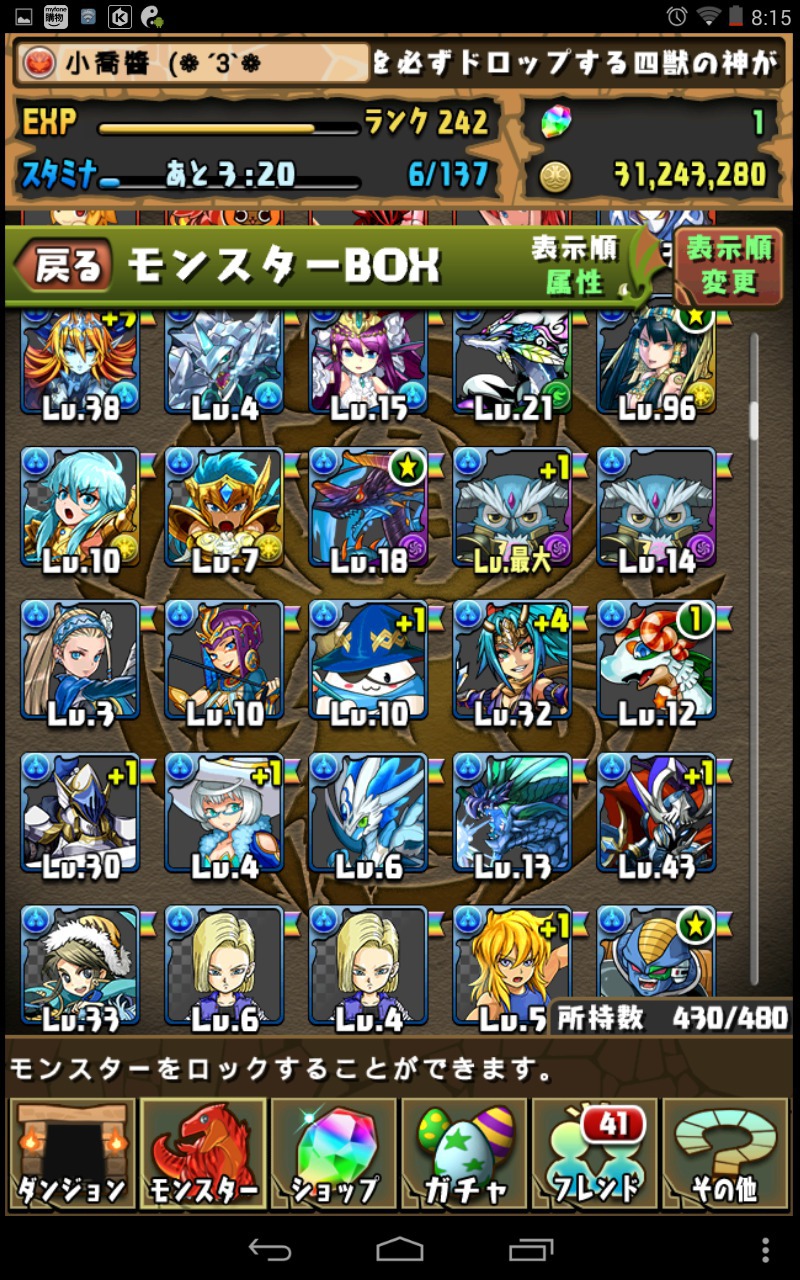The height and width of the screenshot is (1280, 800).
Task: Switch to the ダンジョン tab
Action: pos(71,1153)
